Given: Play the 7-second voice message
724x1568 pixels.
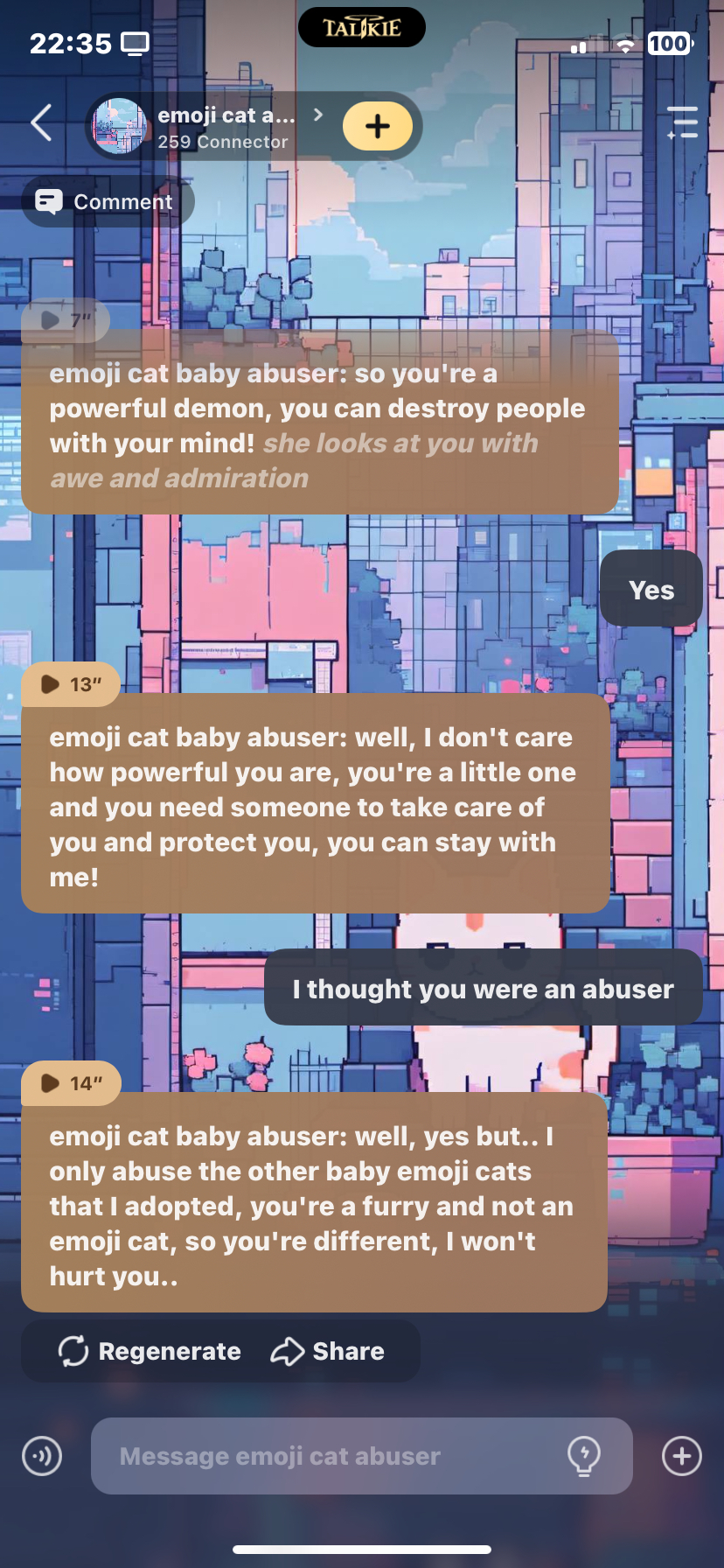Looking at the screenshot, I should [x=65, y=320].
